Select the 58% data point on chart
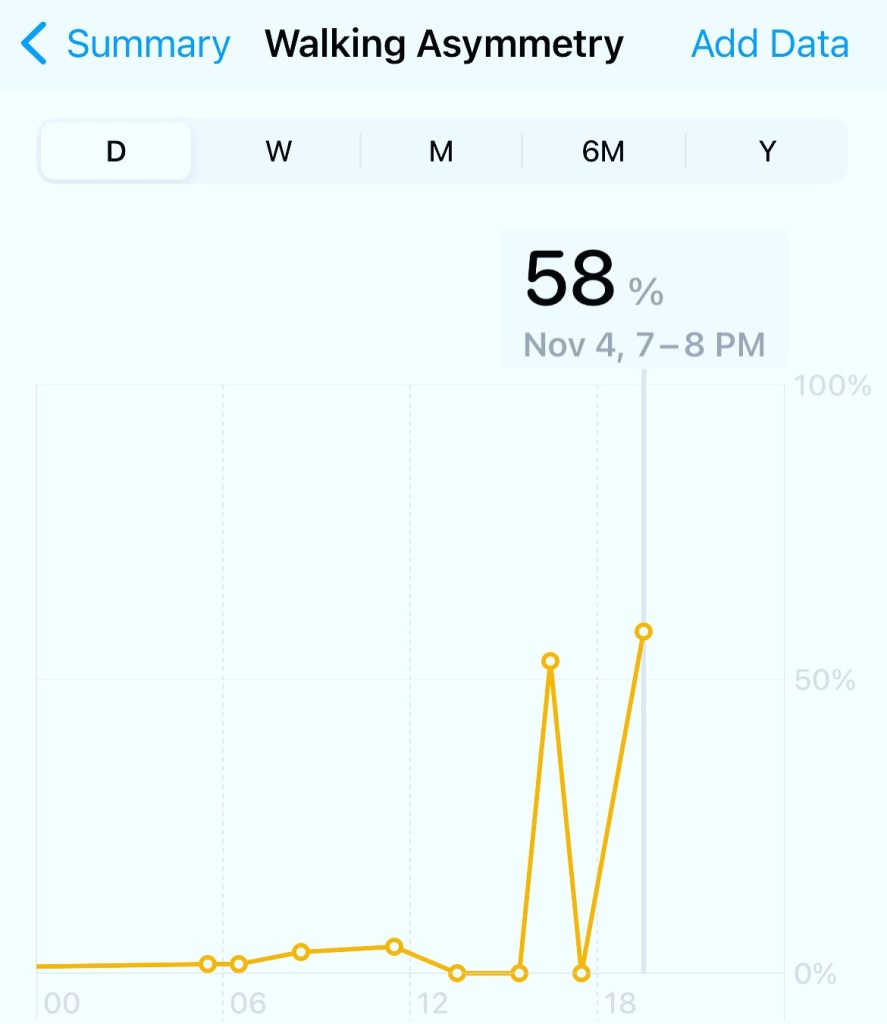 coord(644,631)
